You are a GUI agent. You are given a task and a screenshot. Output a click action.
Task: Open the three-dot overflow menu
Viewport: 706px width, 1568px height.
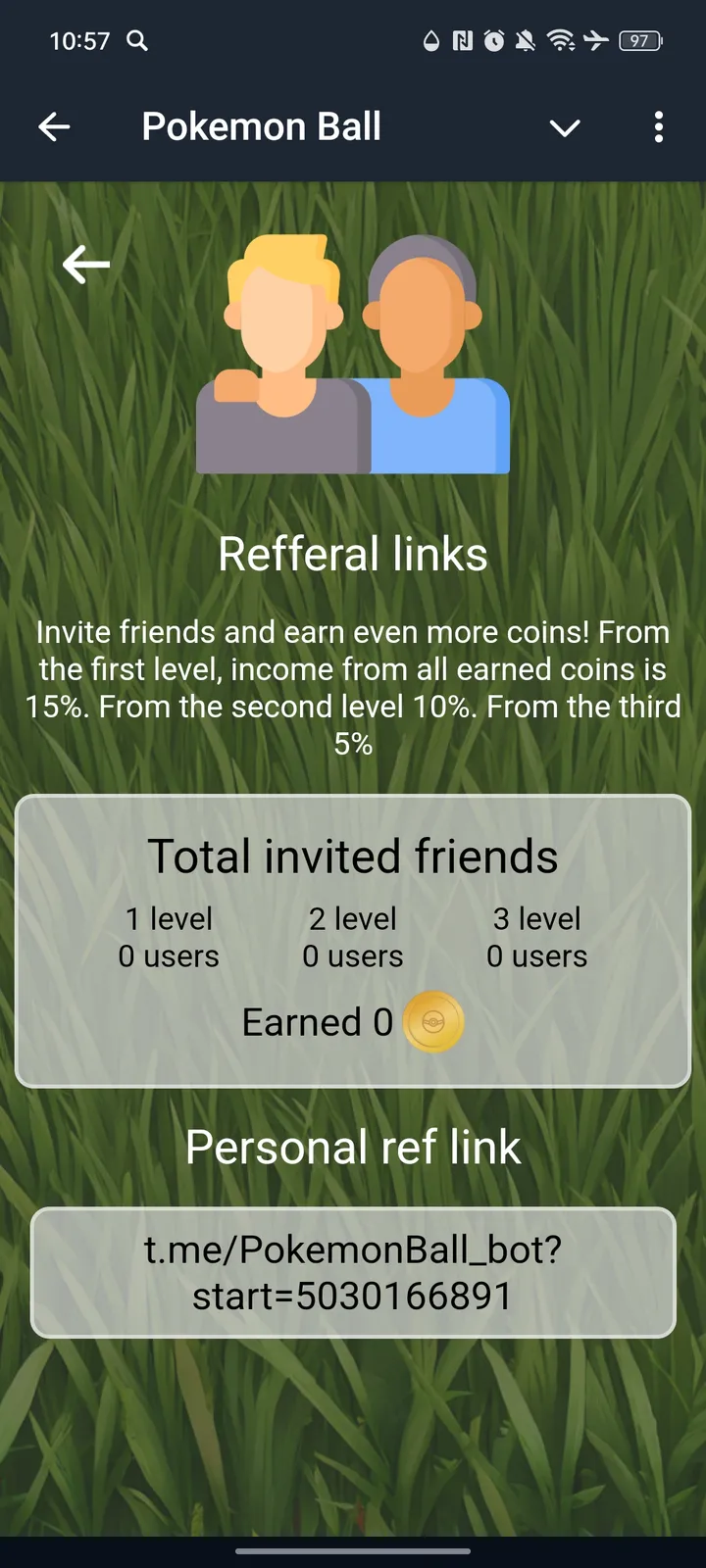pyautogui.click(x=658, y=126)
